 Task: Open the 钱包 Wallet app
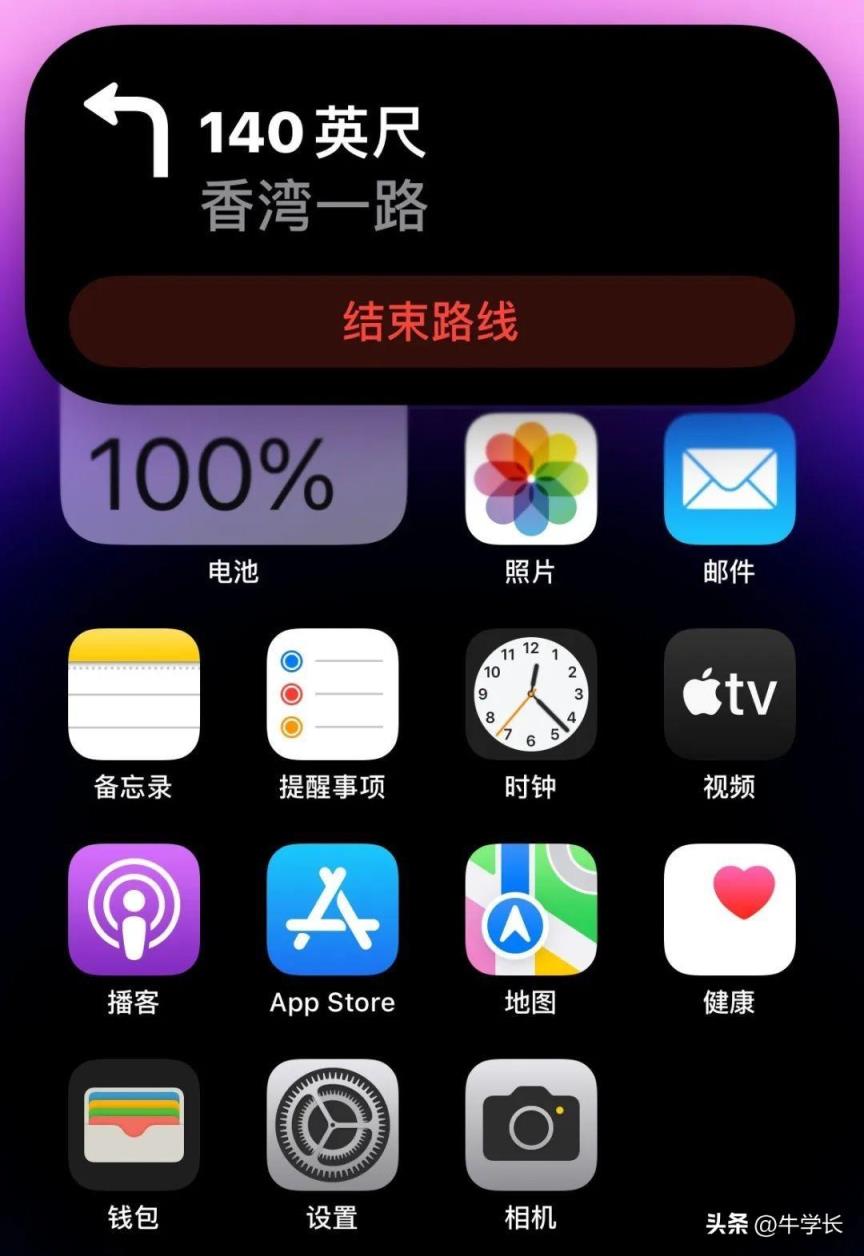[x=134, y=1124]
